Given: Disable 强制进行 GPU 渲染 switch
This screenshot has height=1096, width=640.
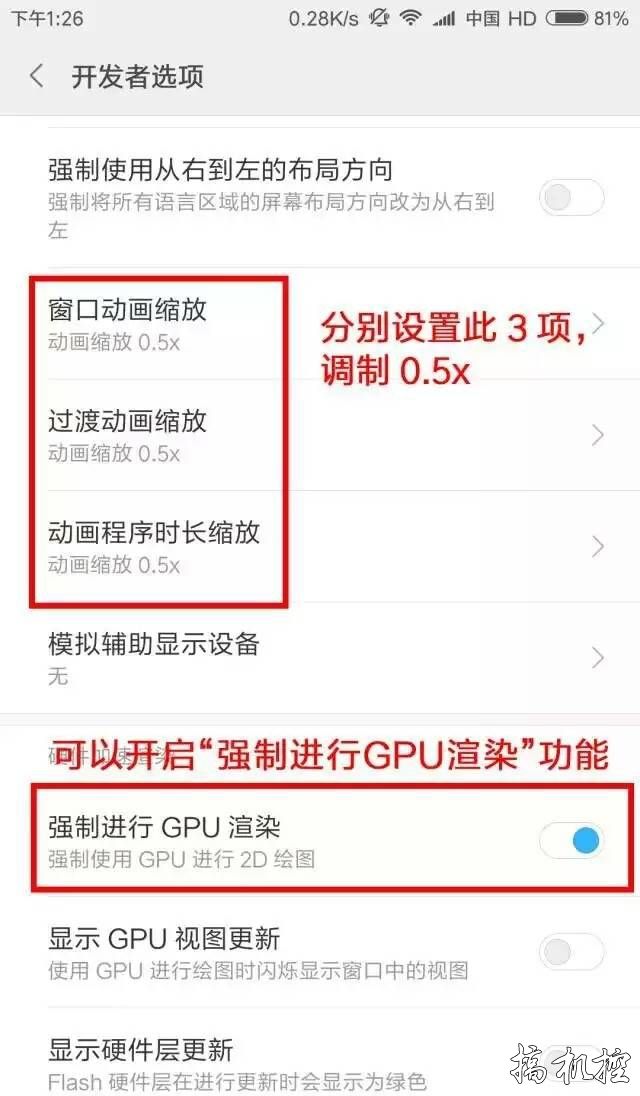Looking at the screenshot, I should 571,840.
